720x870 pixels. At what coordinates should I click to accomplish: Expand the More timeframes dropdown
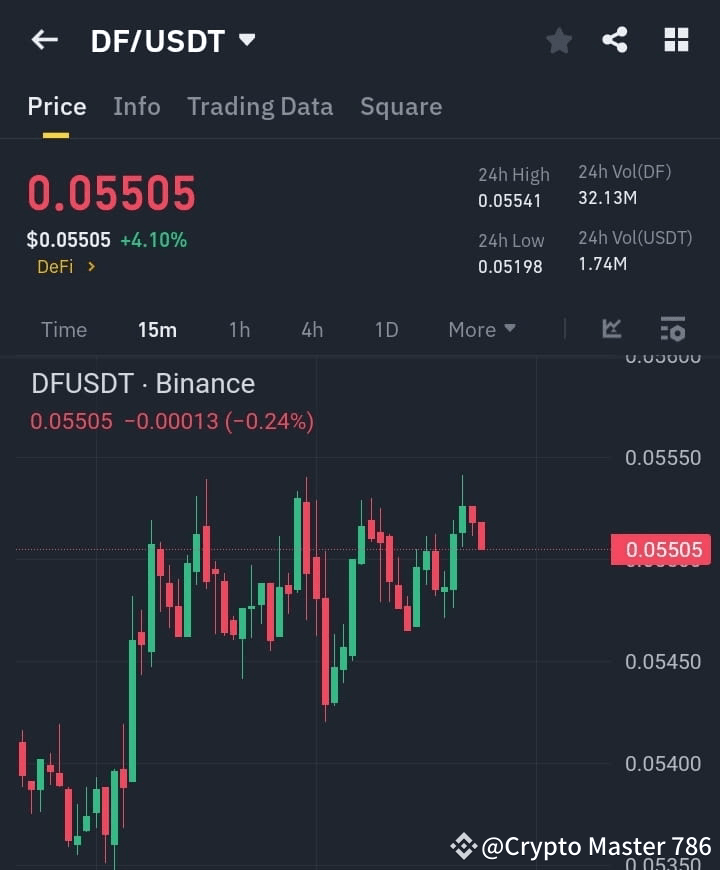pyautogui.click(x=481, y=329)
